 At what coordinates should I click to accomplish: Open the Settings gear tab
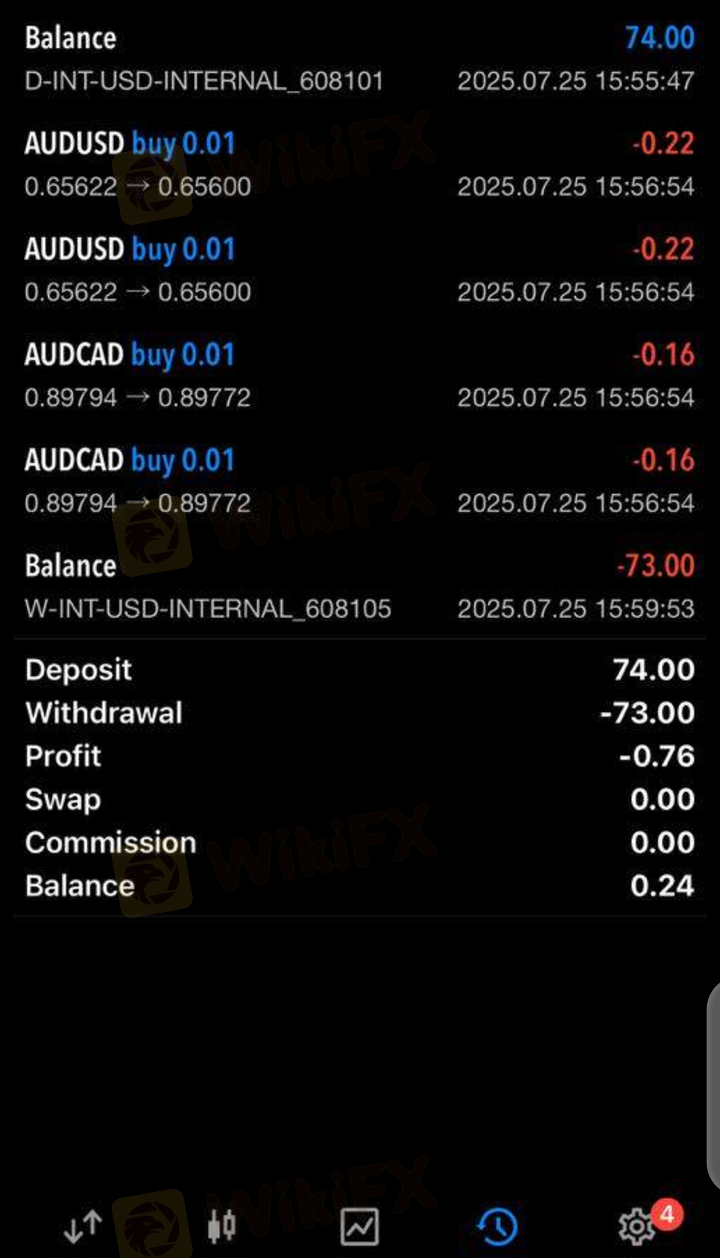click(636, 1224)
